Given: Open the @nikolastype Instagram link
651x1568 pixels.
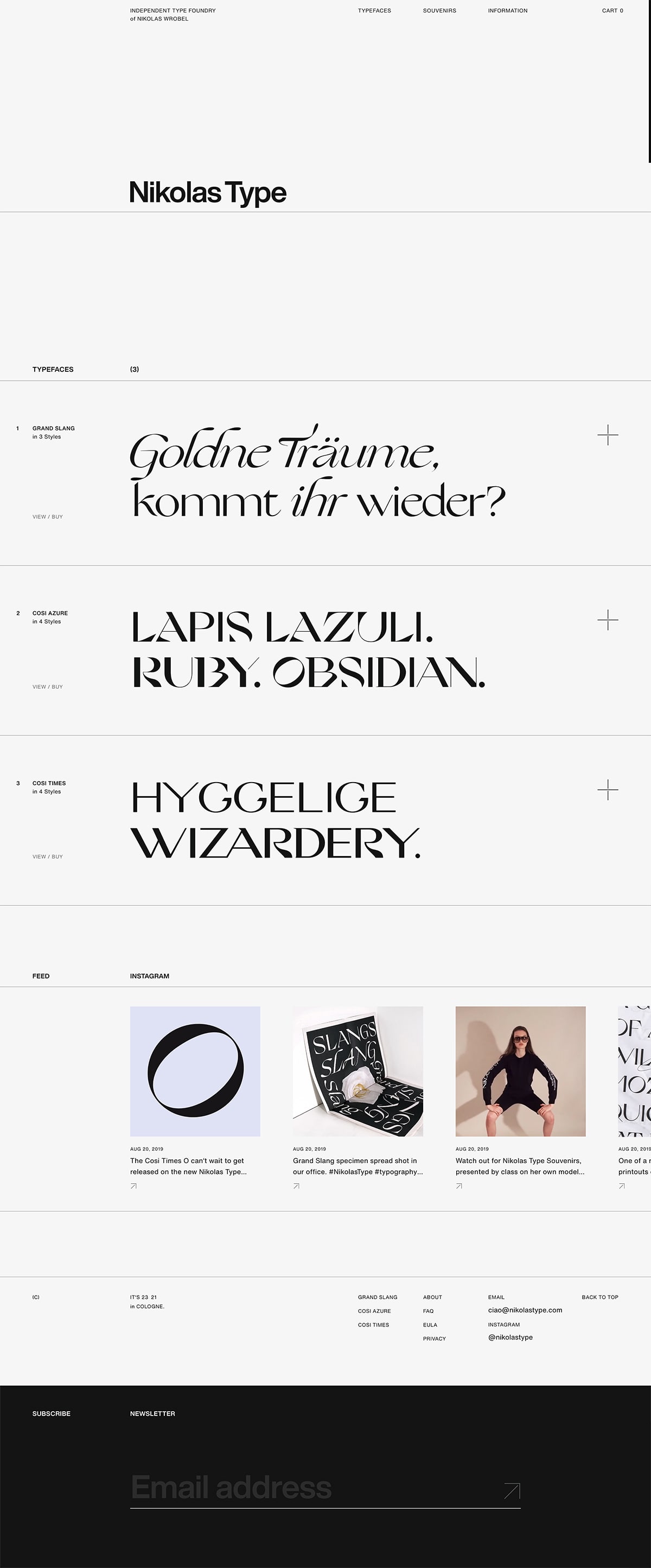Looking at the screenshot, I should 510,1337.
